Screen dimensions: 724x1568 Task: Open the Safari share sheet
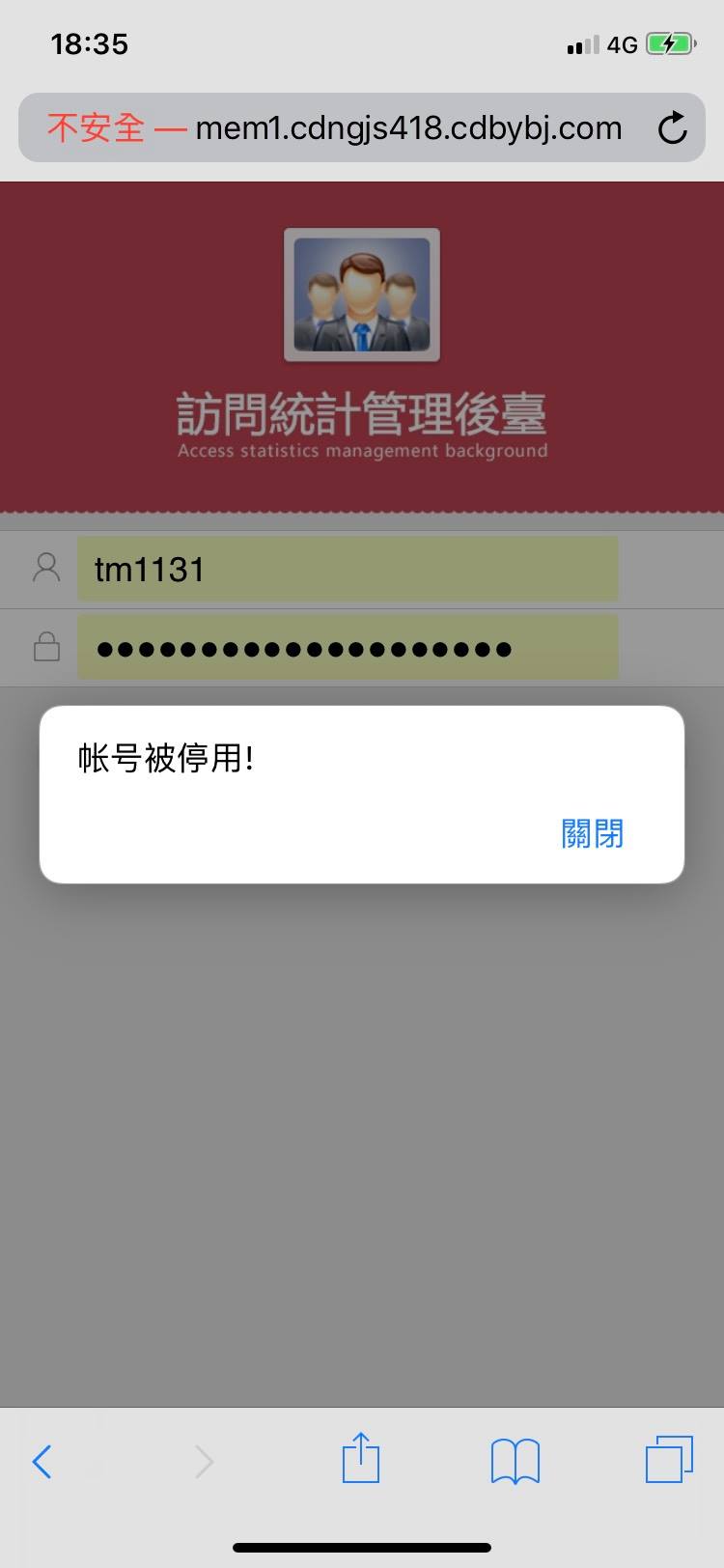361,1459
